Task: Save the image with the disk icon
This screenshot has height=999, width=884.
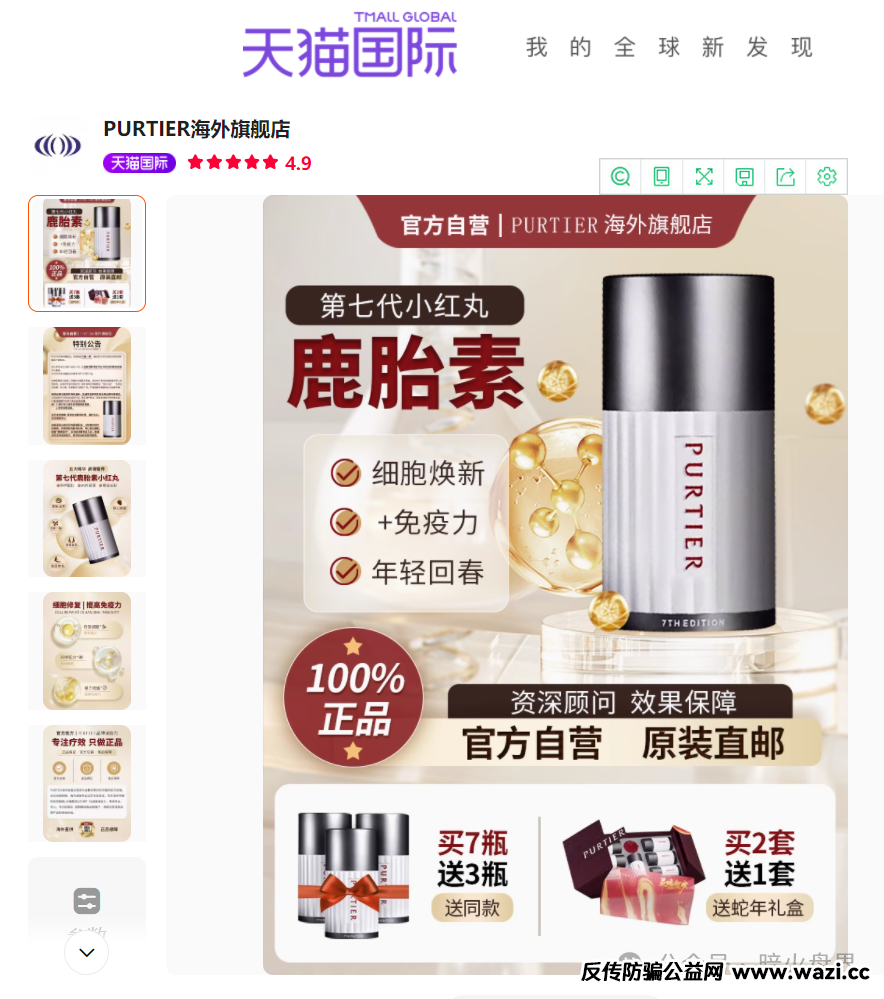Action: click(744, 177)
